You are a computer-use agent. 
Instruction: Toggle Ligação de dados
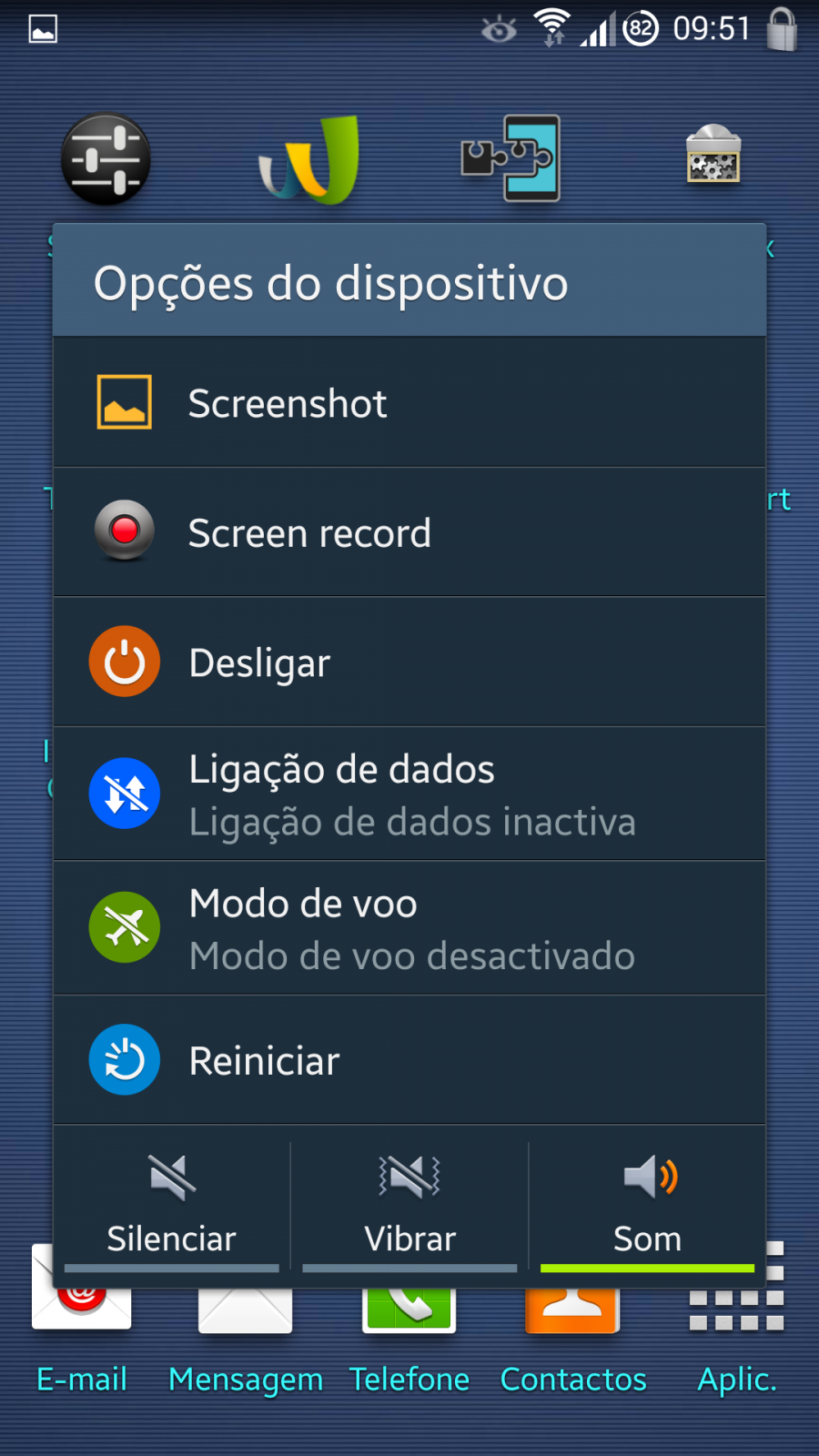tap(409, 794)
